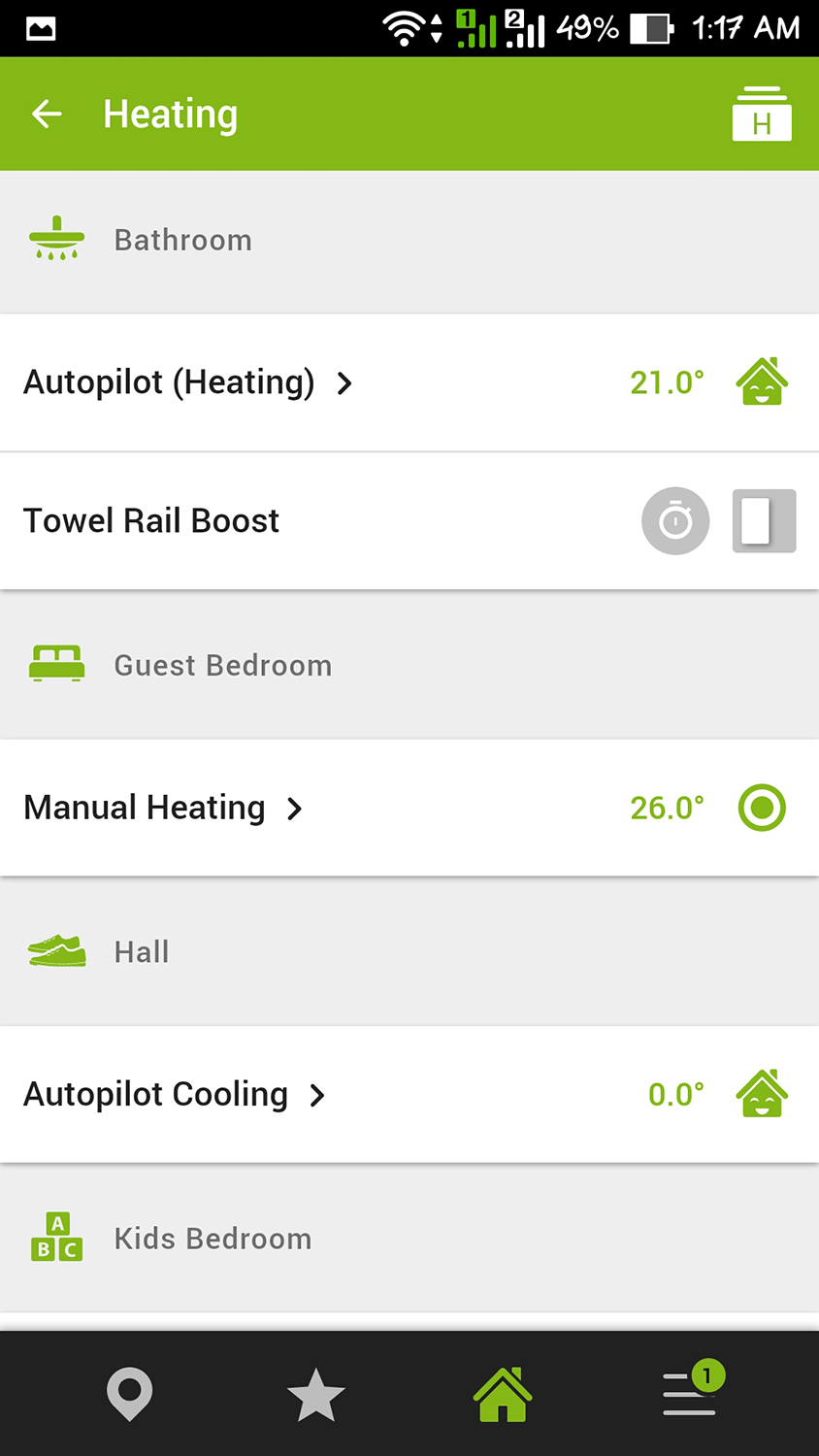Open the menu tab with notification badge
Screen dimensions: 819x1456
691,1392
